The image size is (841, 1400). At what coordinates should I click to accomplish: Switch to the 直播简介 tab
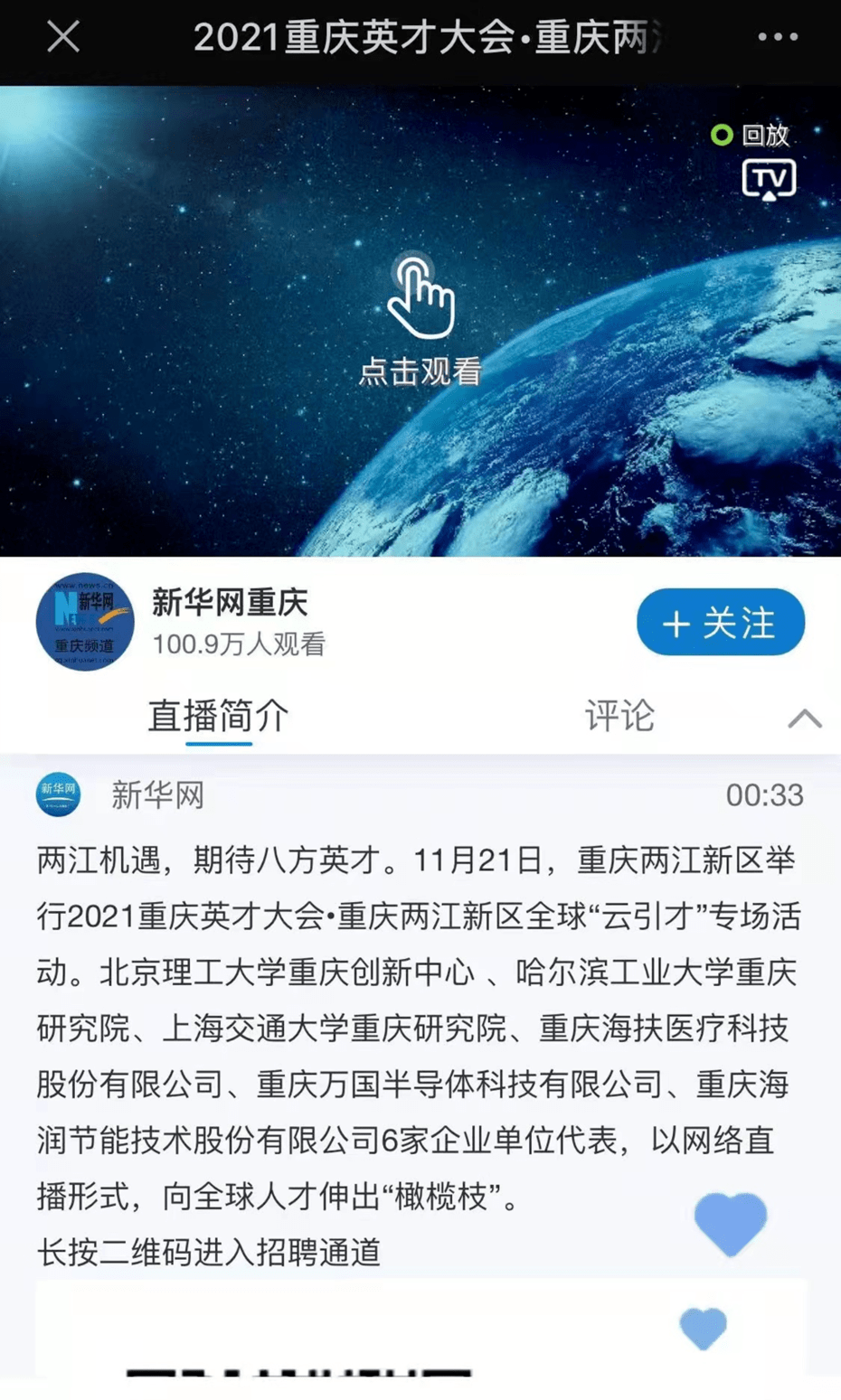click(219, 716)
